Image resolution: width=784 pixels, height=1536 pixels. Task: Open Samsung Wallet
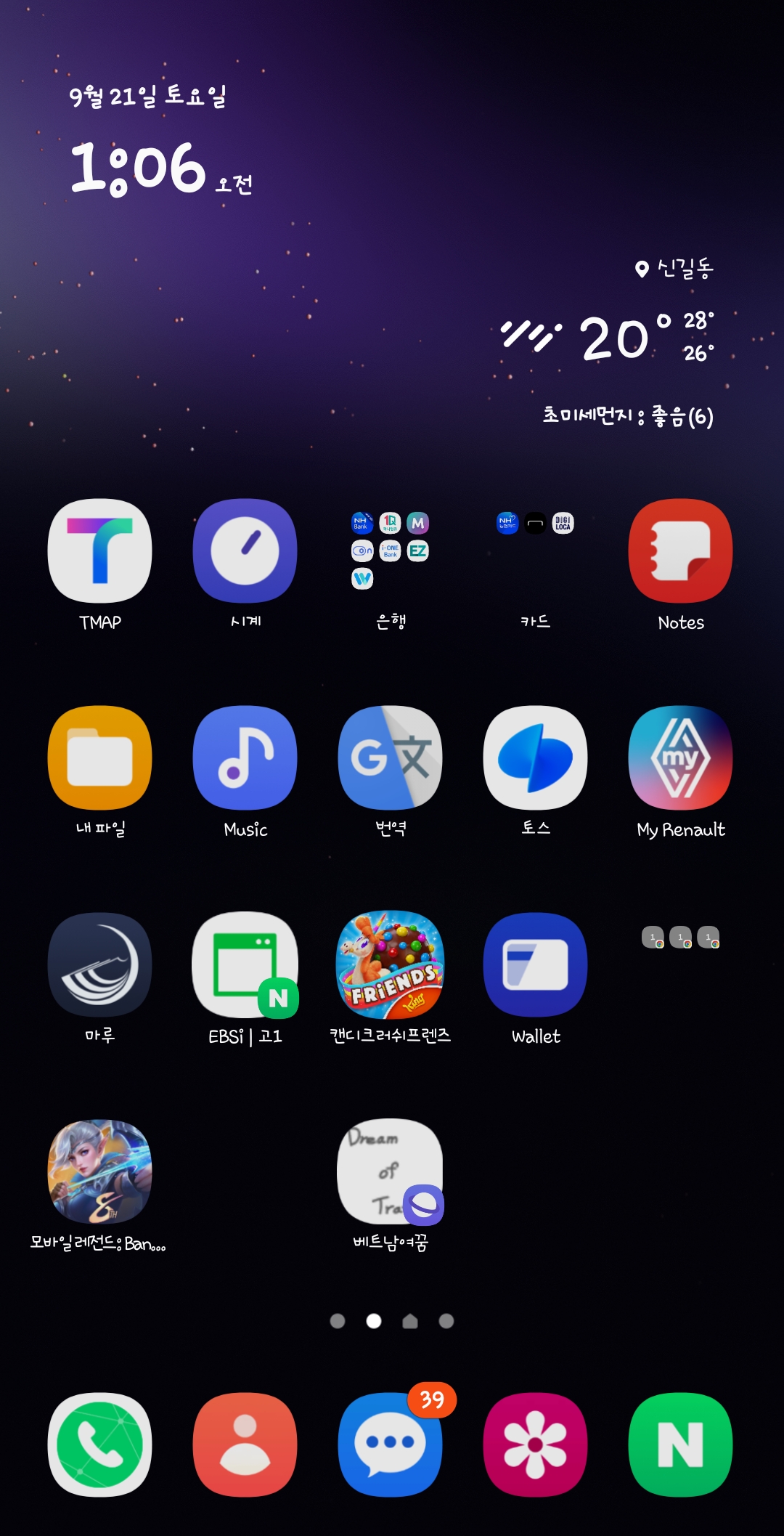click(535, 965)
